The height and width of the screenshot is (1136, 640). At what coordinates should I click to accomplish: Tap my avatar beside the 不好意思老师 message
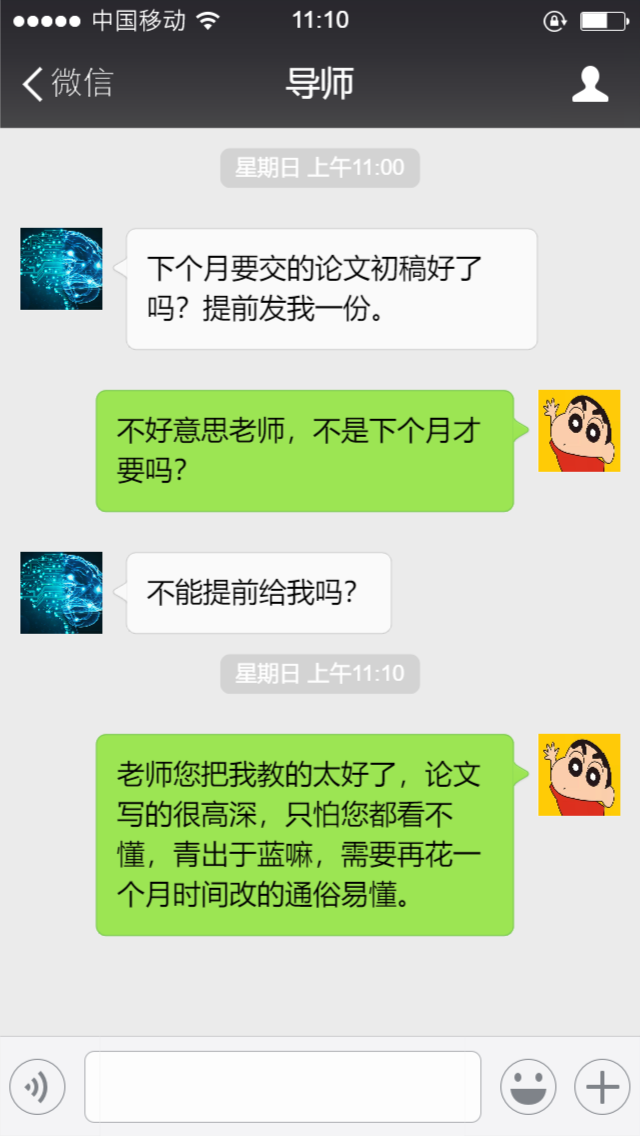point(579,431)
